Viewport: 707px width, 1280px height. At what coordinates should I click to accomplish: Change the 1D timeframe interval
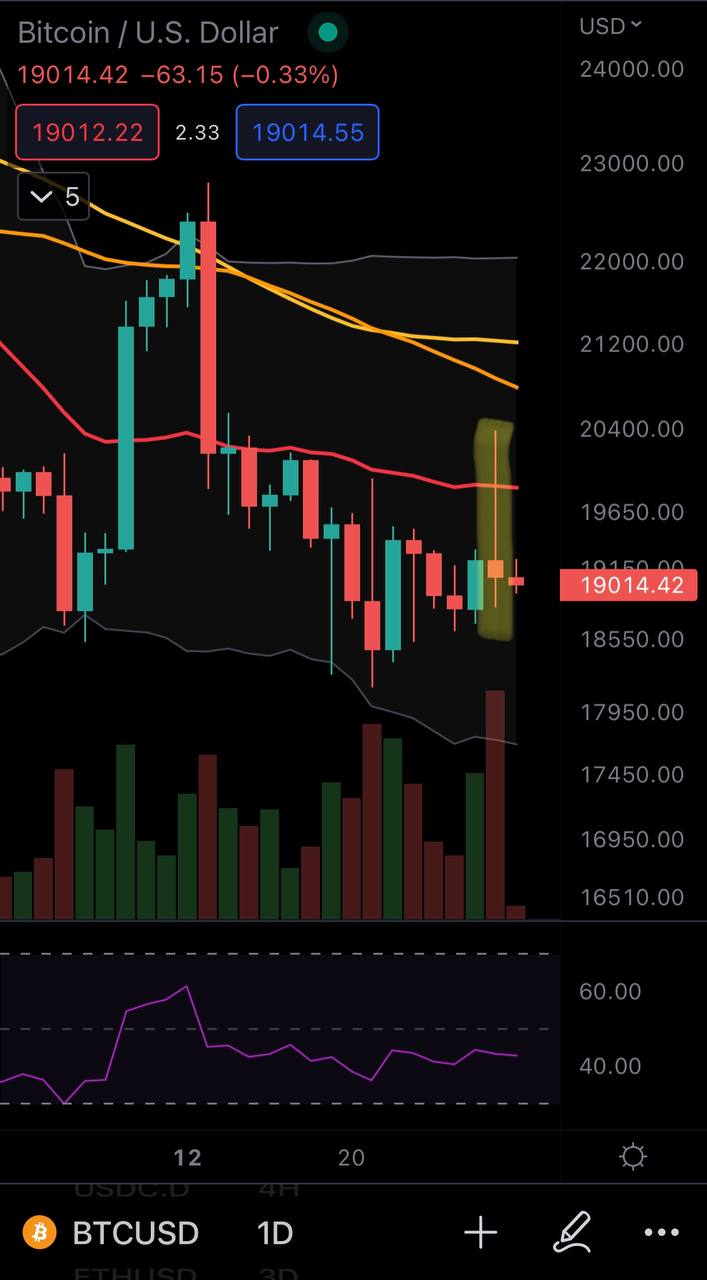click(x=275, y=1233)
